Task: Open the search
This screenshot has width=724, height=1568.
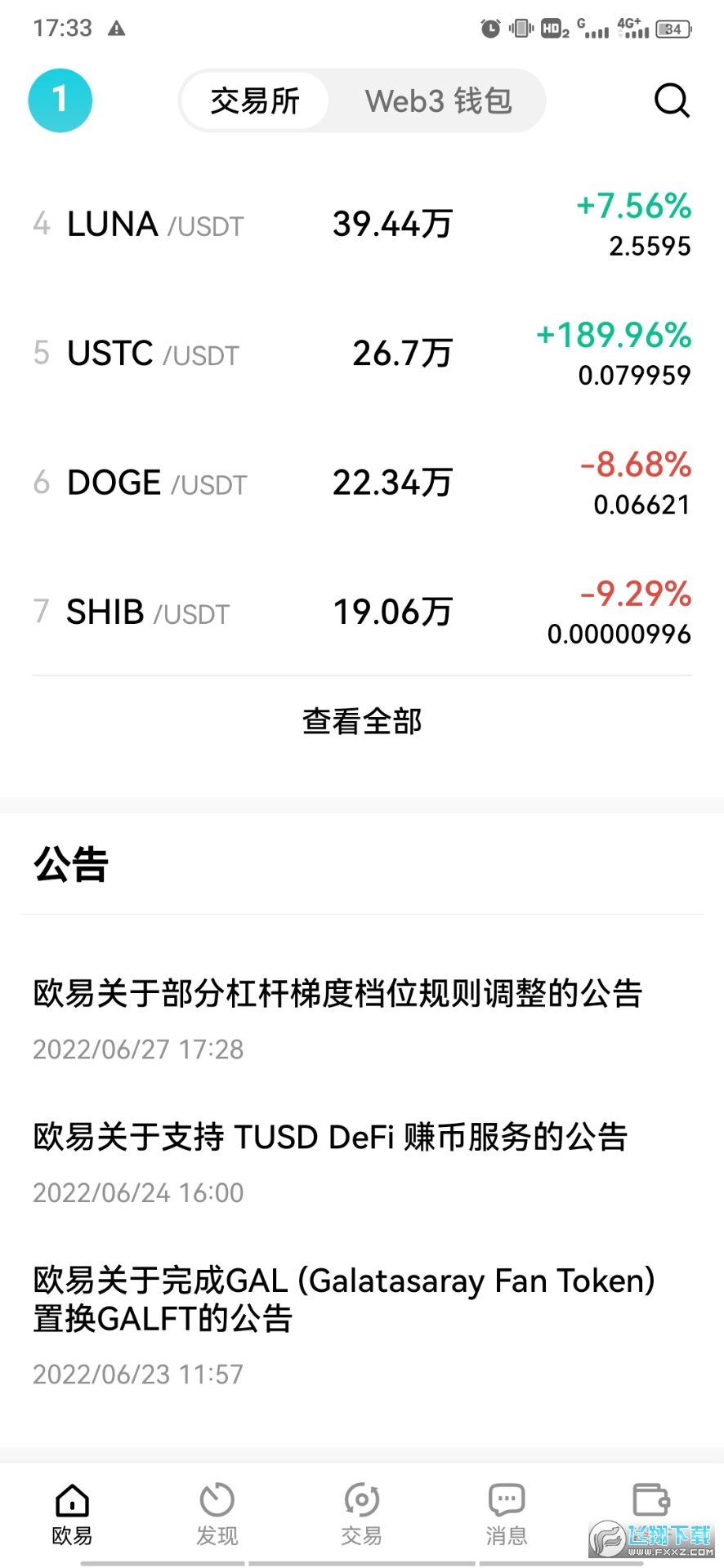Action: click(670, 100)
